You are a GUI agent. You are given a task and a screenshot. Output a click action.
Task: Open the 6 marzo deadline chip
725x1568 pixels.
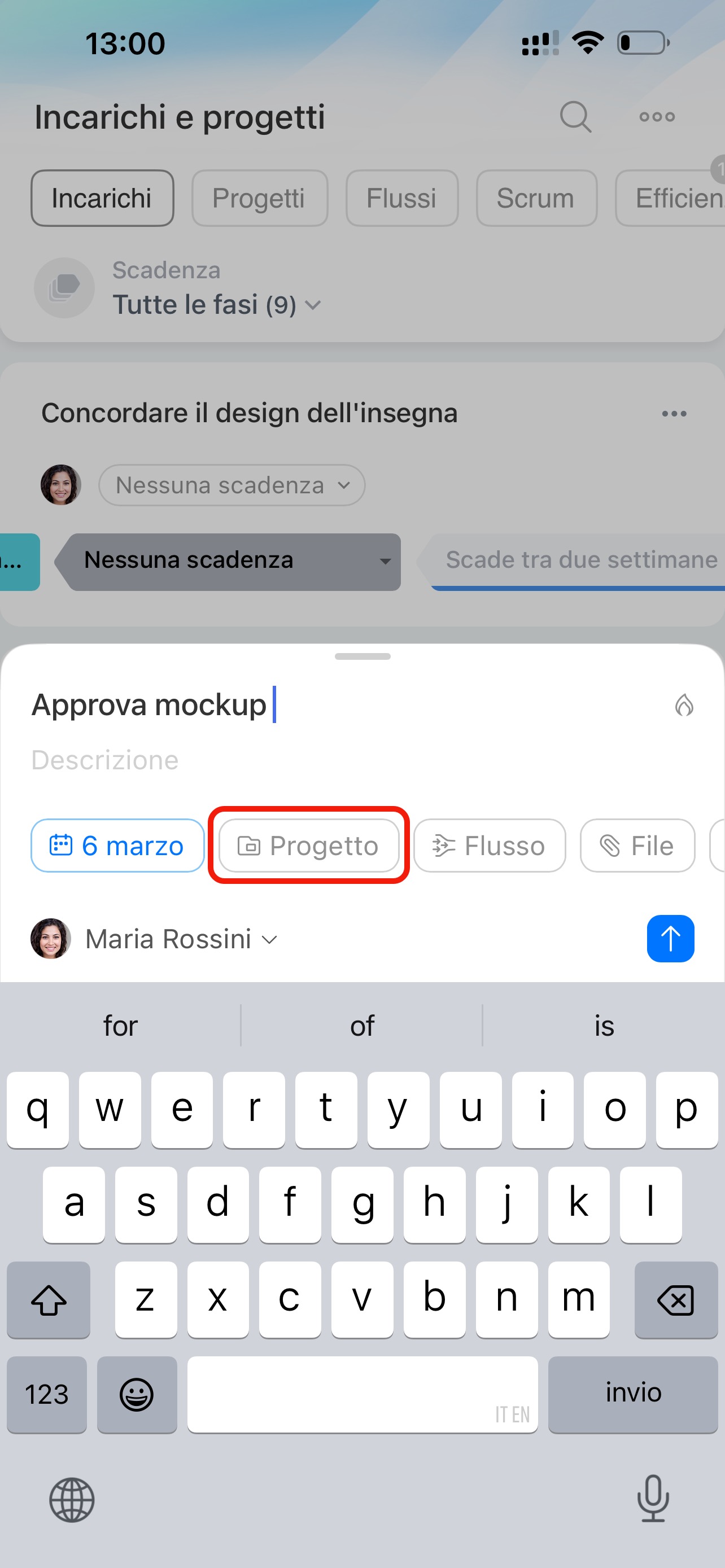pyautogui.click(x=117, y=846)
